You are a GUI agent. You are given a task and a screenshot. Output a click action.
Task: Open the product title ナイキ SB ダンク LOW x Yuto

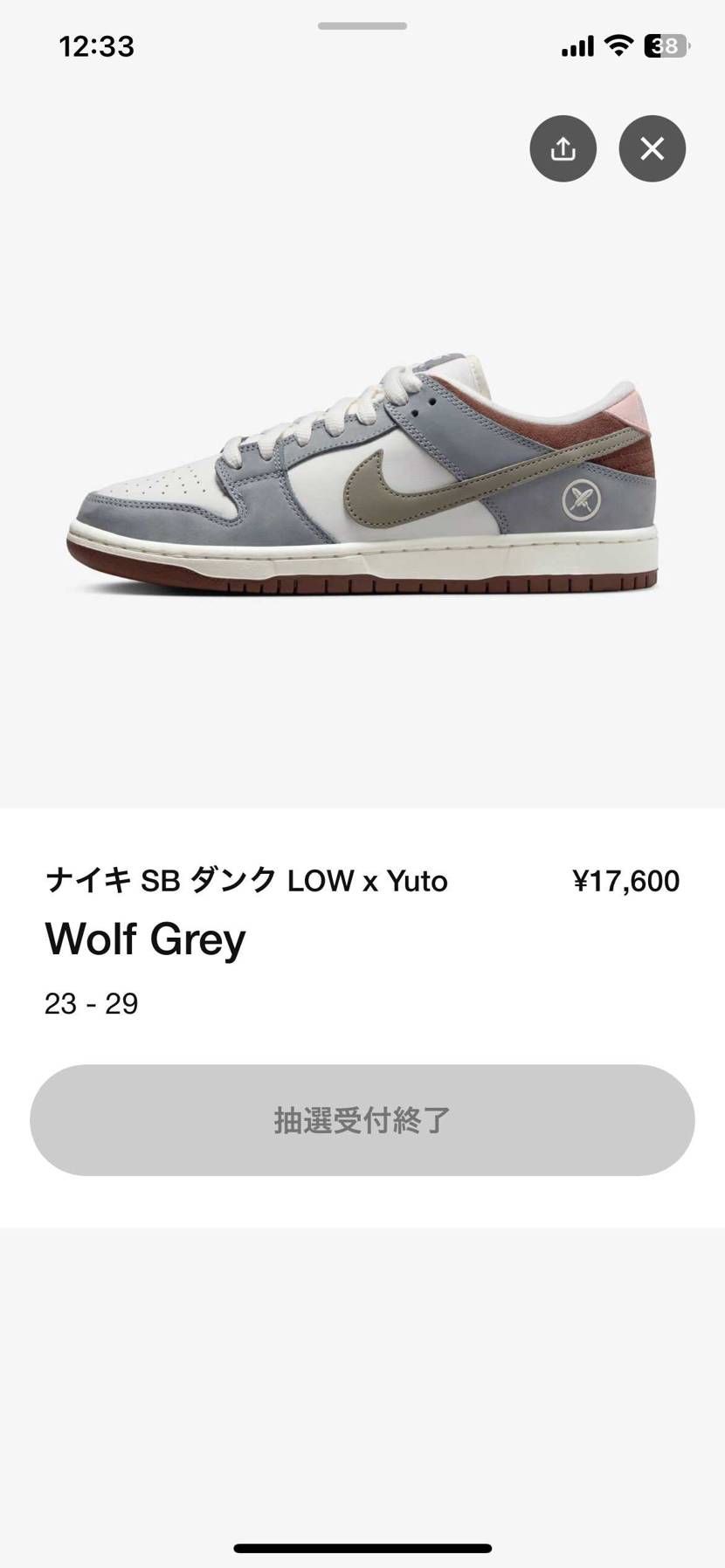click(x=246, y=880)
